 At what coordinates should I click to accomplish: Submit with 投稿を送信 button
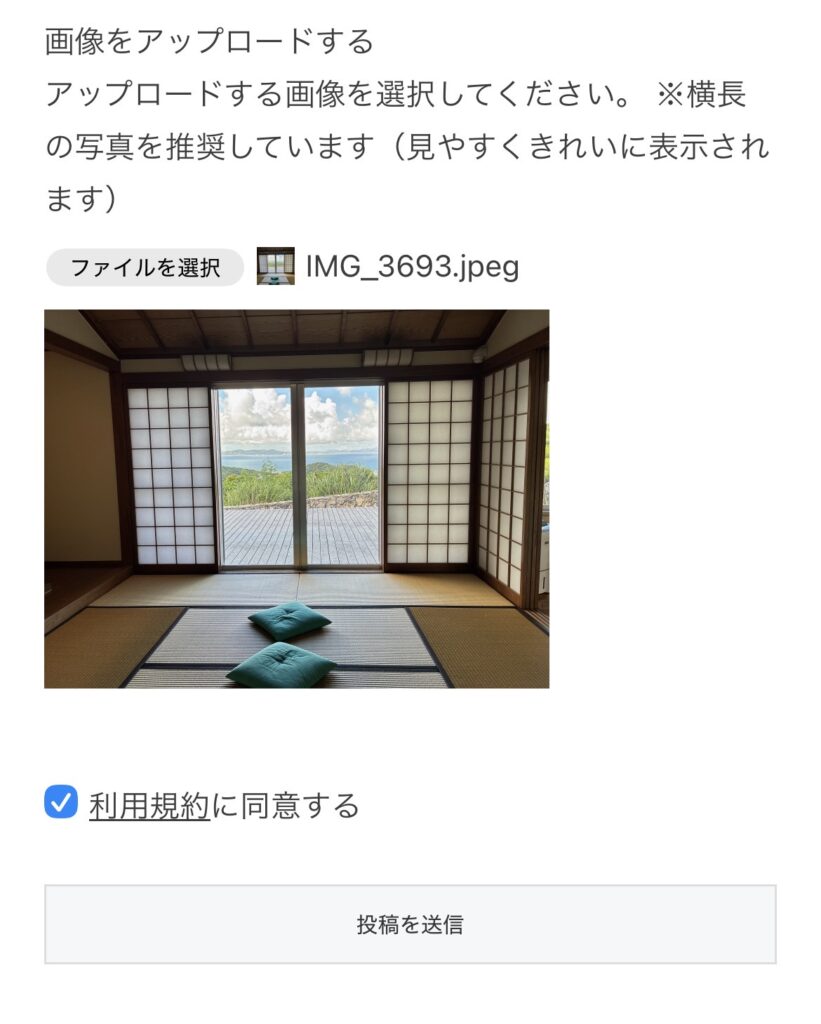point(410,924)
